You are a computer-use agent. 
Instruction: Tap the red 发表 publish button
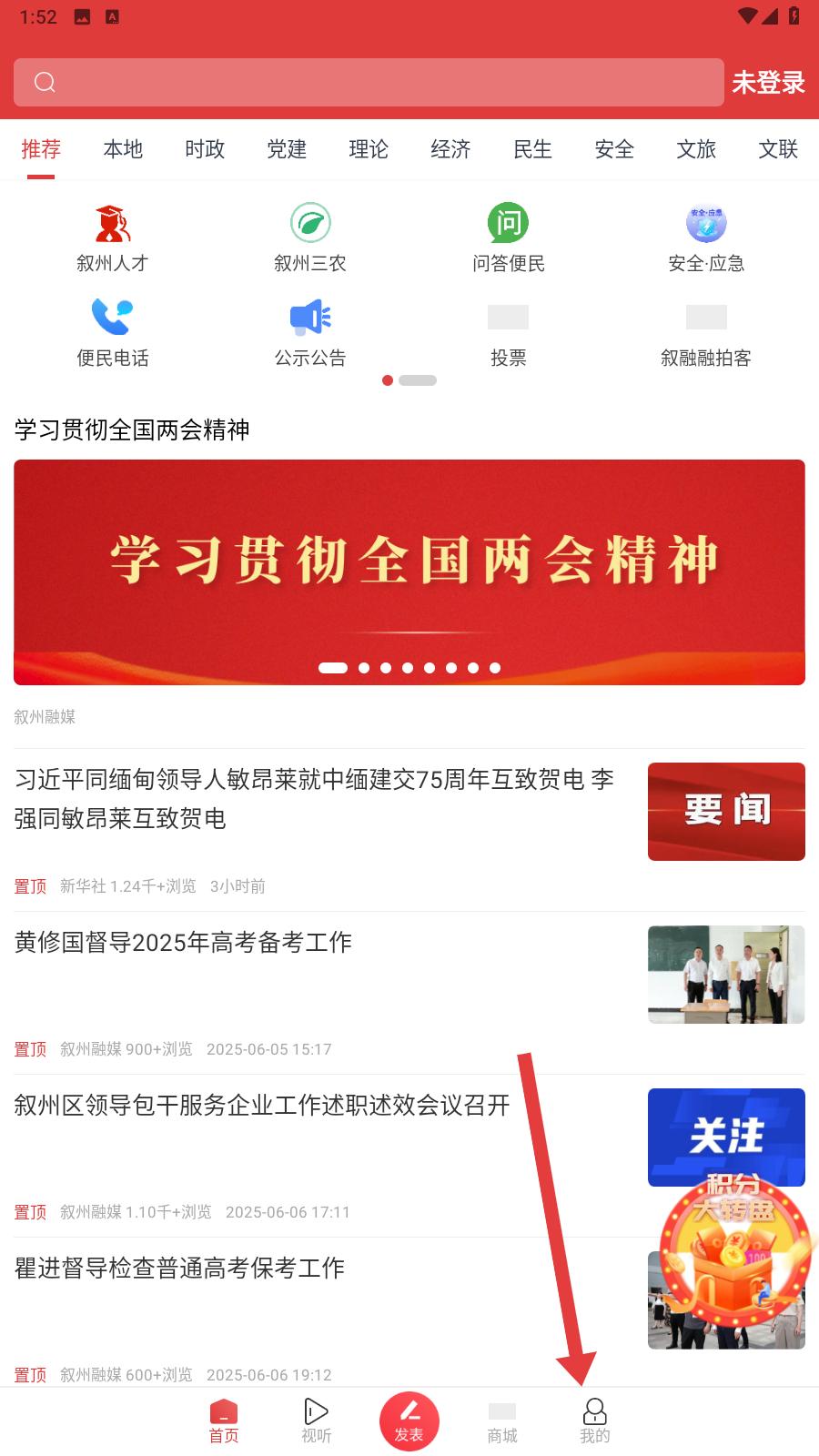409,1421
